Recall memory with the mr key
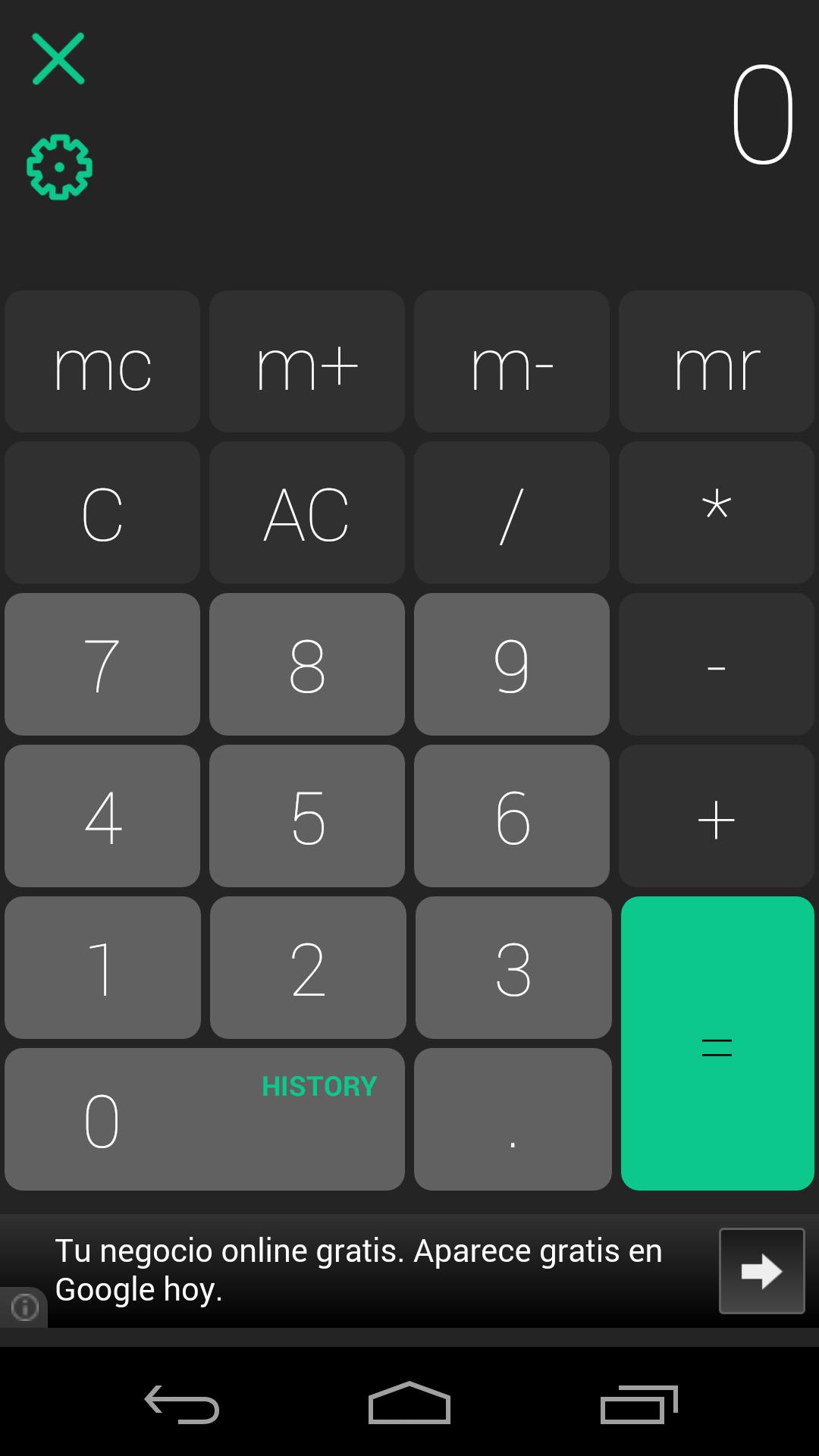 coord(717,362)
